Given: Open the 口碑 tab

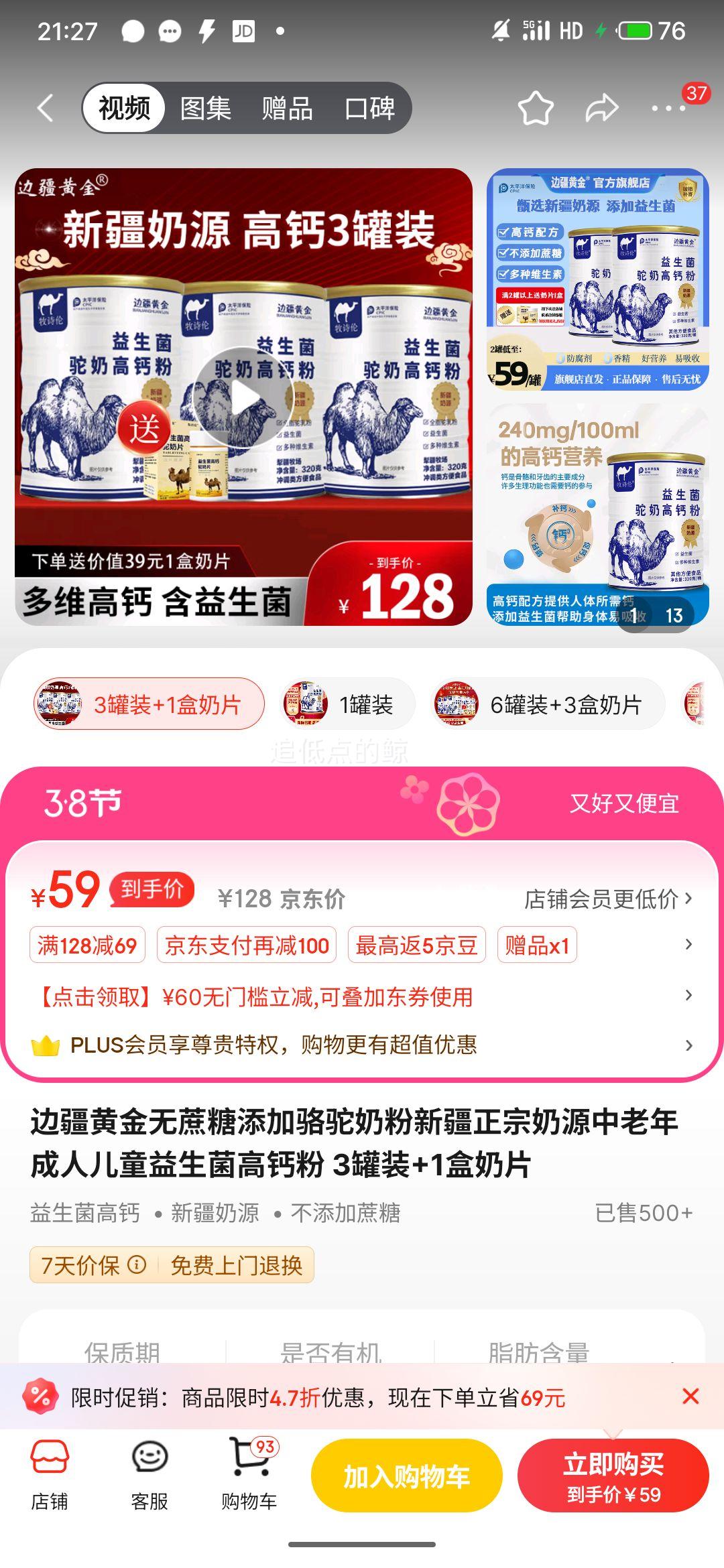Looking at the screenshot, I should point(369,108).
